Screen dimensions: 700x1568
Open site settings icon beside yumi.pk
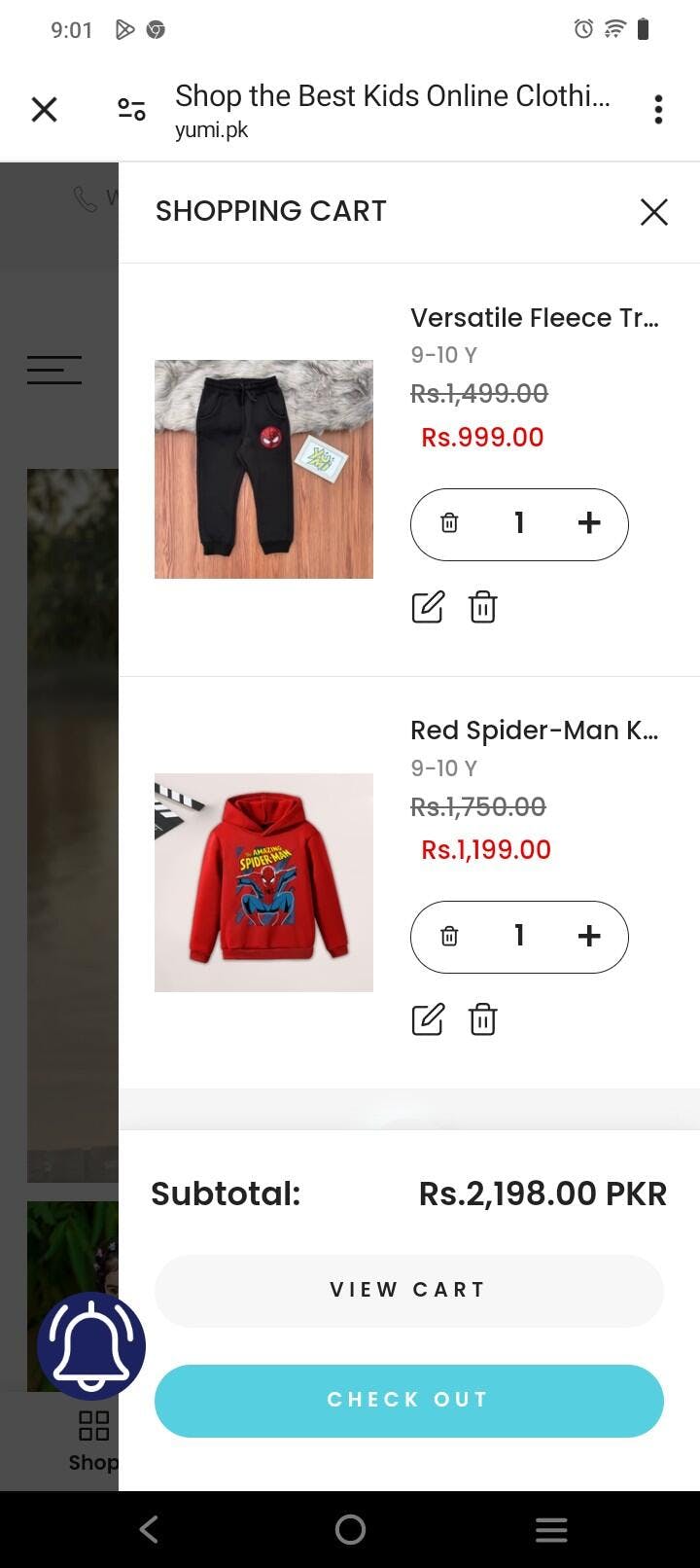click(x=131, y=109)
